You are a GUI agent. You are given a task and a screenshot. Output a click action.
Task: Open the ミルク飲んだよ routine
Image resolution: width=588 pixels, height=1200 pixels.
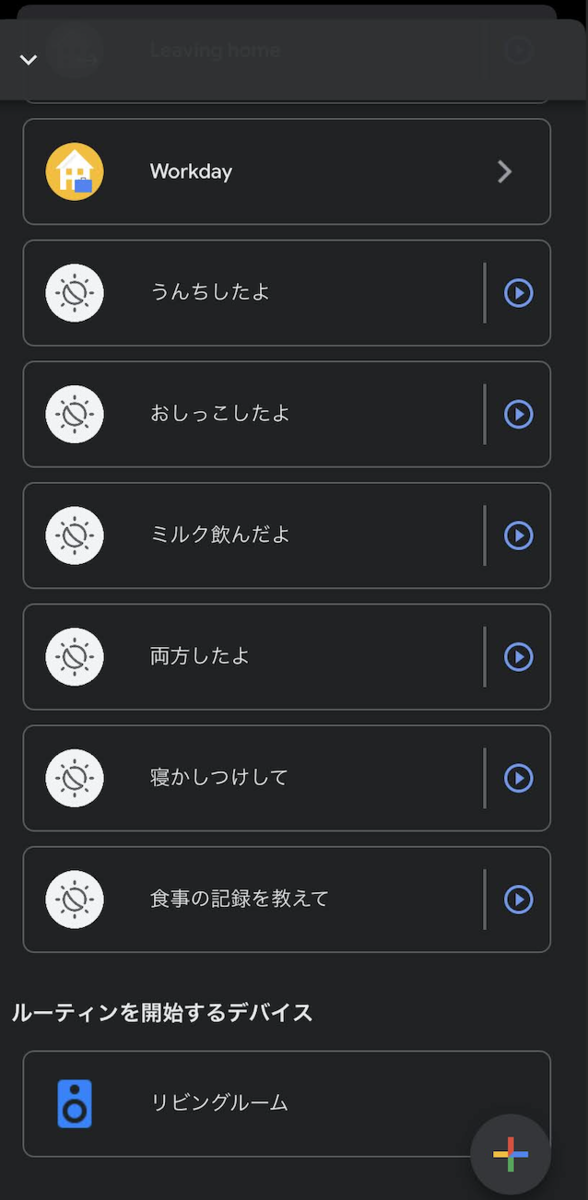click(x=253, y=536)
